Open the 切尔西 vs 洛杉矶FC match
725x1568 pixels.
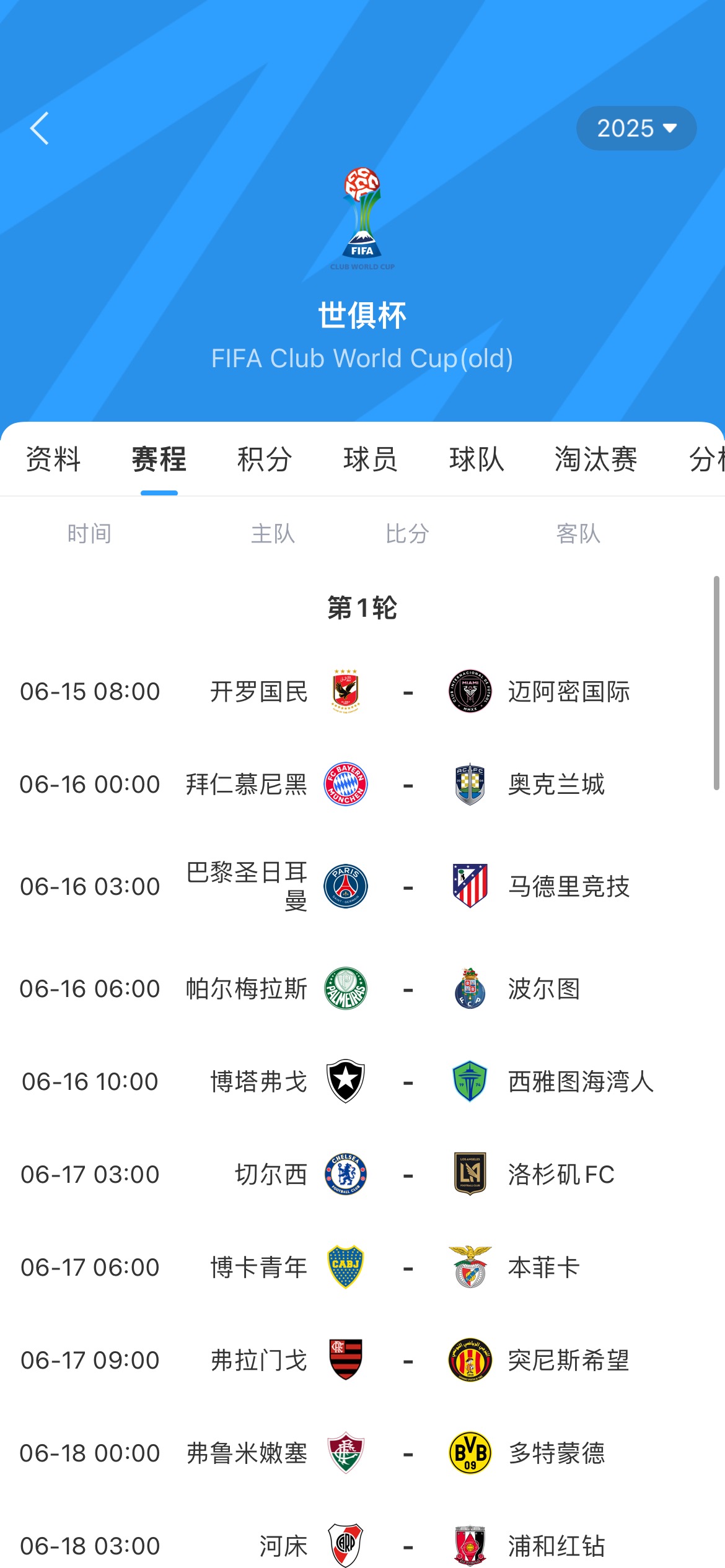click(x=362, y=1175)
